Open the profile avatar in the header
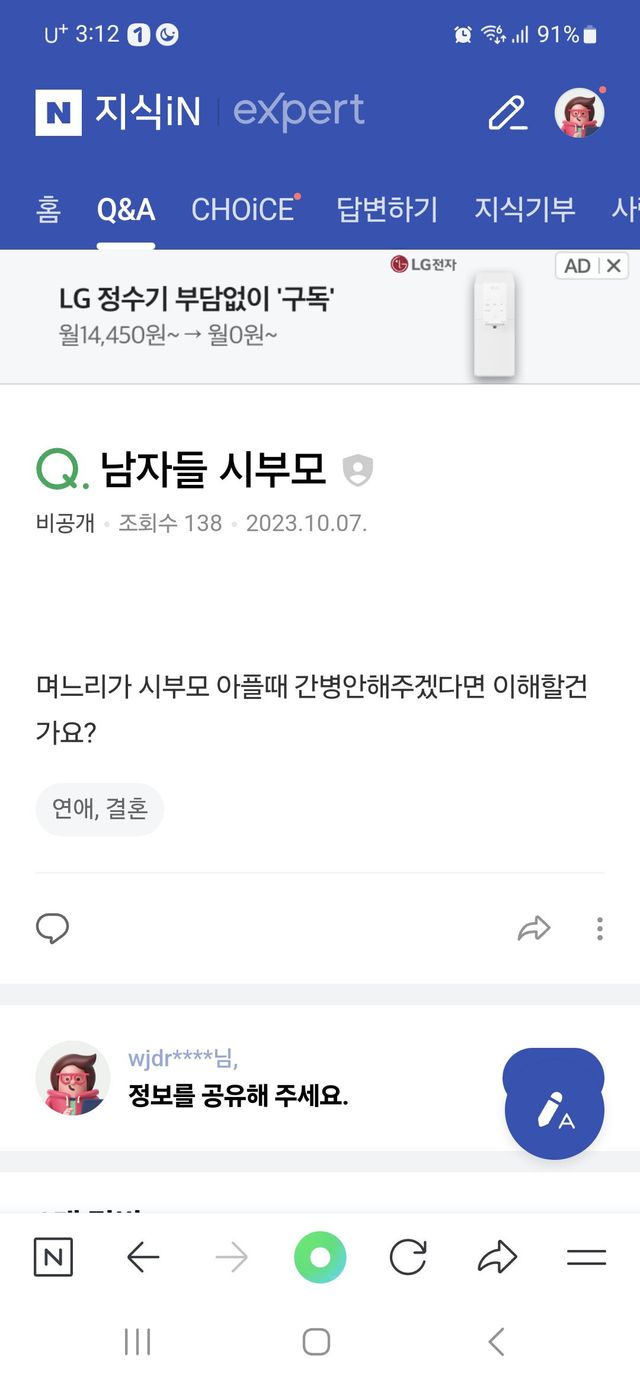 click(x=580, y=112)
